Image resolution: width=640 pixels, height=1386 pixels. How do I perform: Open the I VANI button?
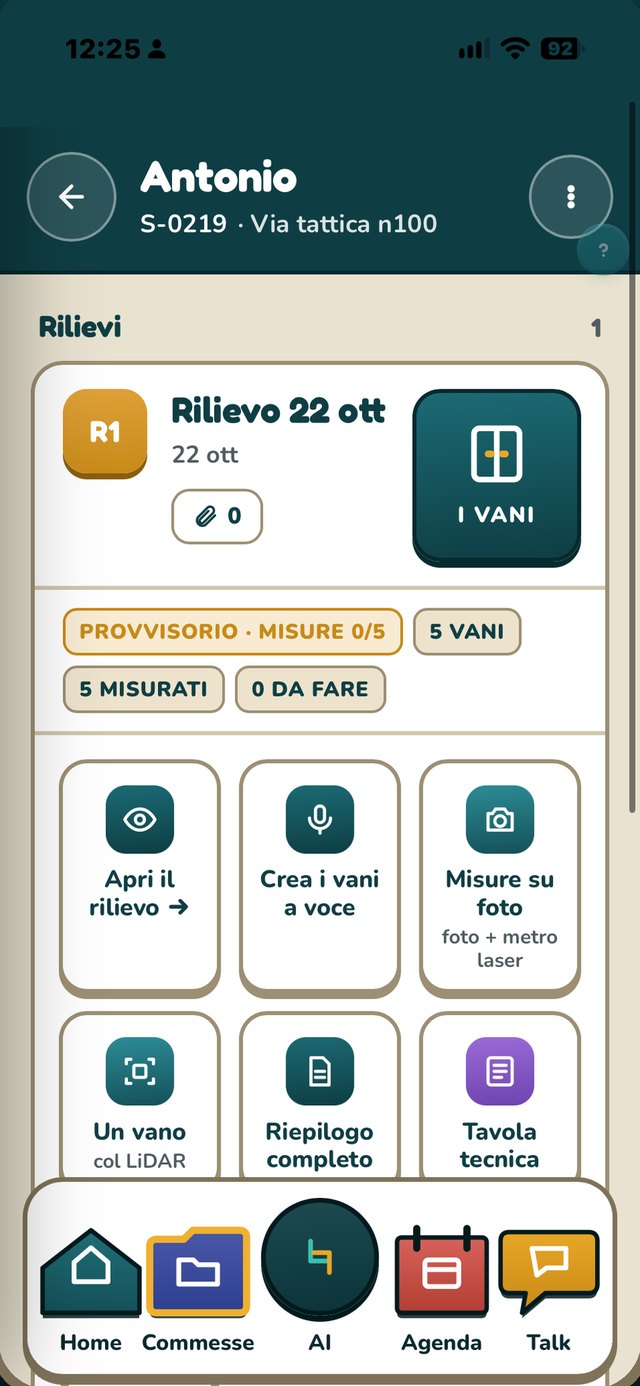tap(496, 478)
